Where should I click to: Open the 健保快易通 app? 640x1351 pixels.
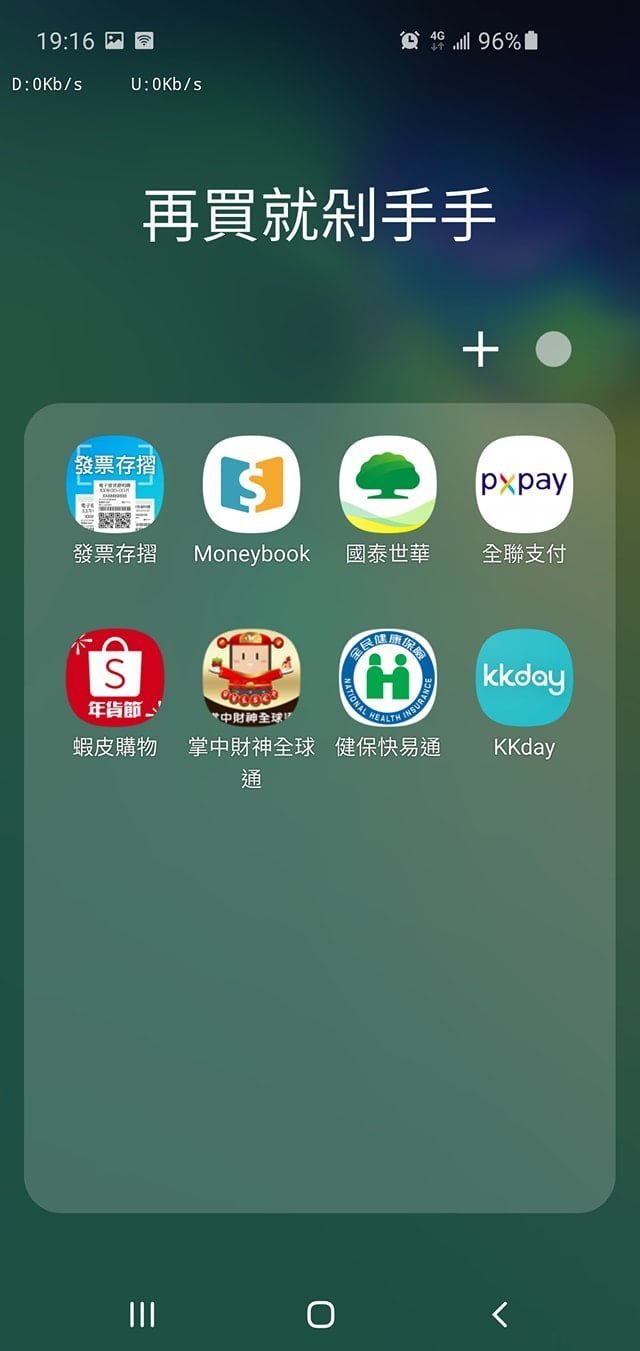388,677
